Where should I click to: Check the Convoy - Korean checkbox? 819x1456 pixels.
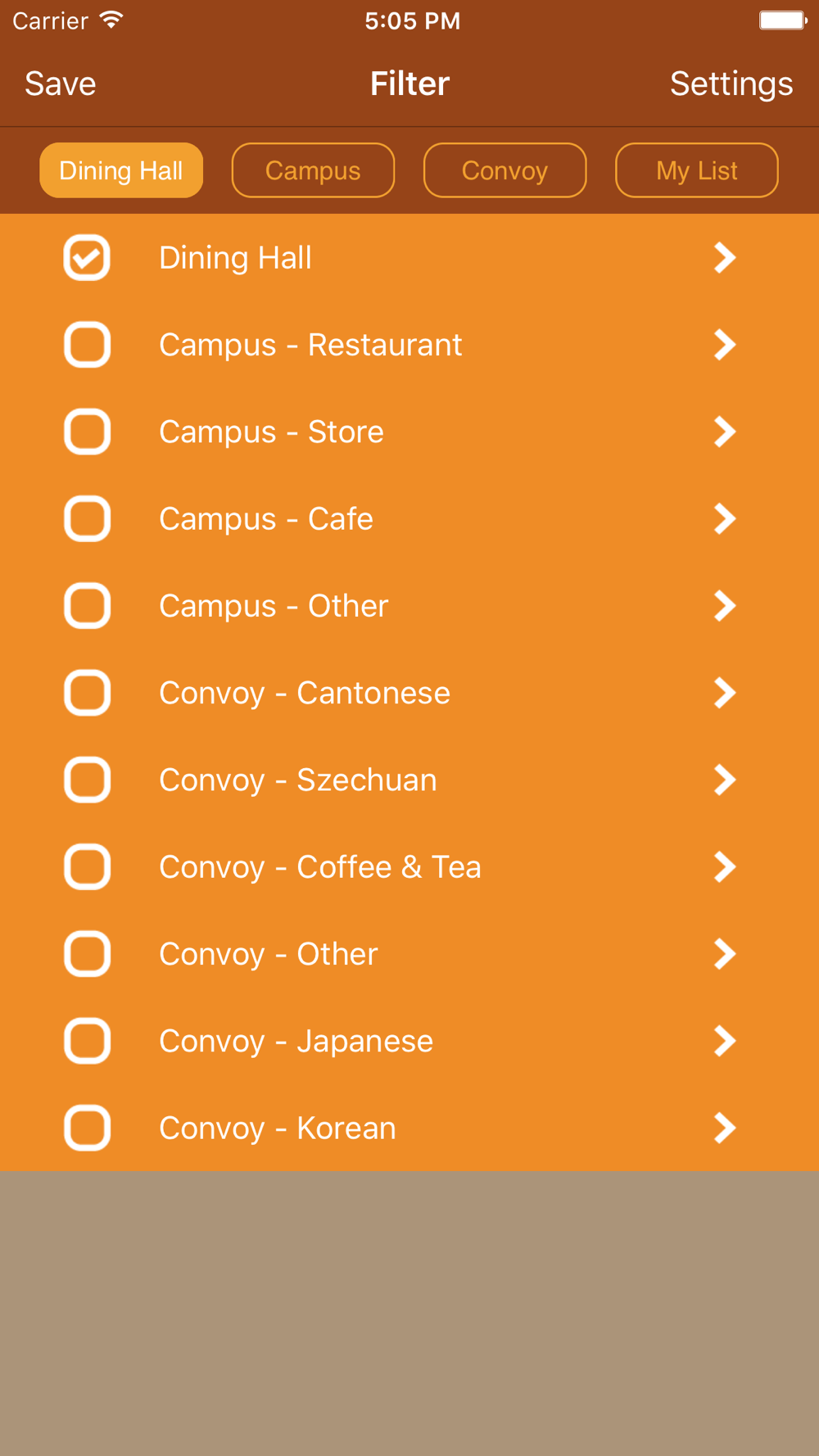[x=87, y=1128]
